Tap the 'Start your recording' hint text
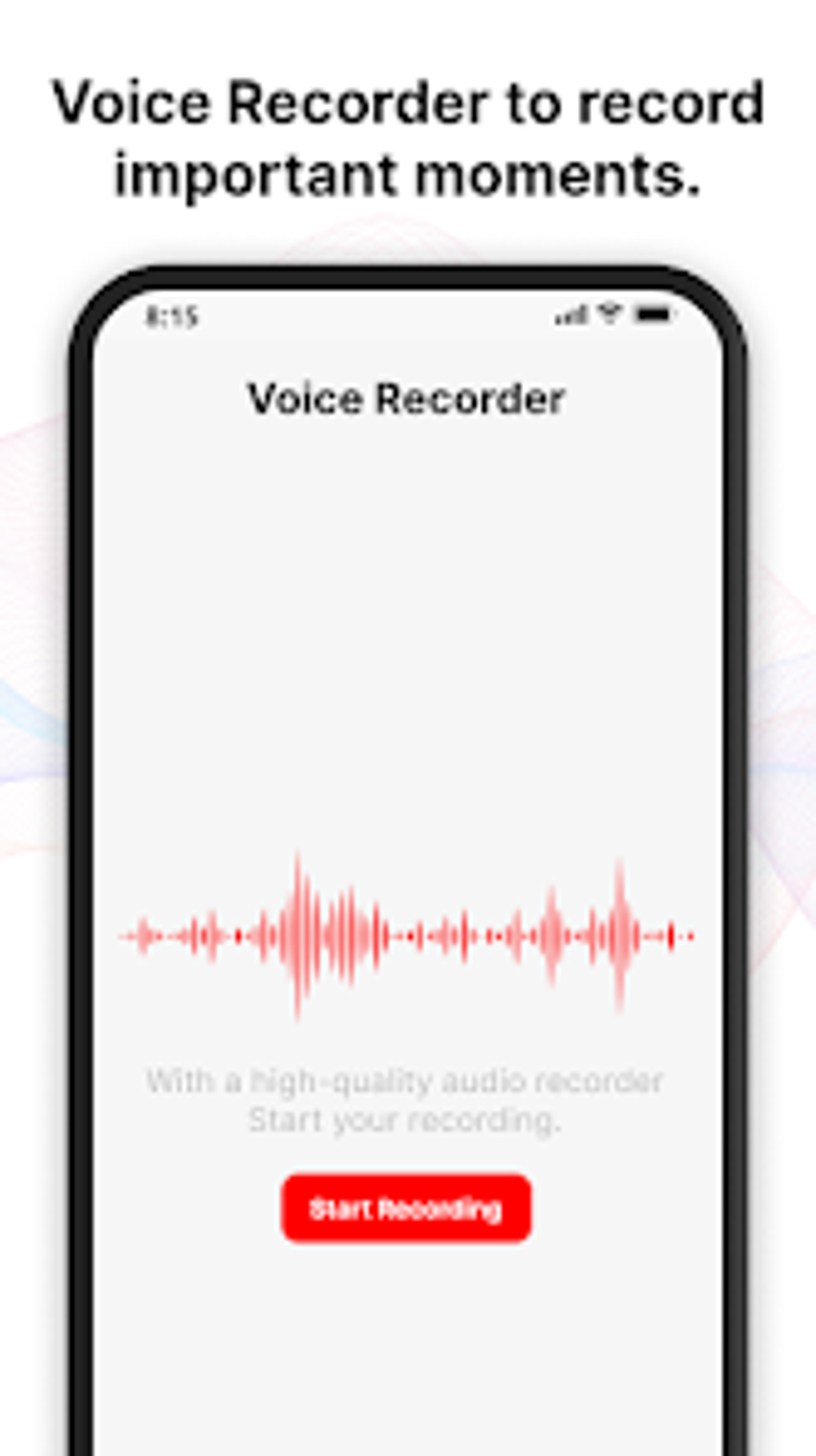Screen dimensions: 816x1456 (x=406, y=1119)
